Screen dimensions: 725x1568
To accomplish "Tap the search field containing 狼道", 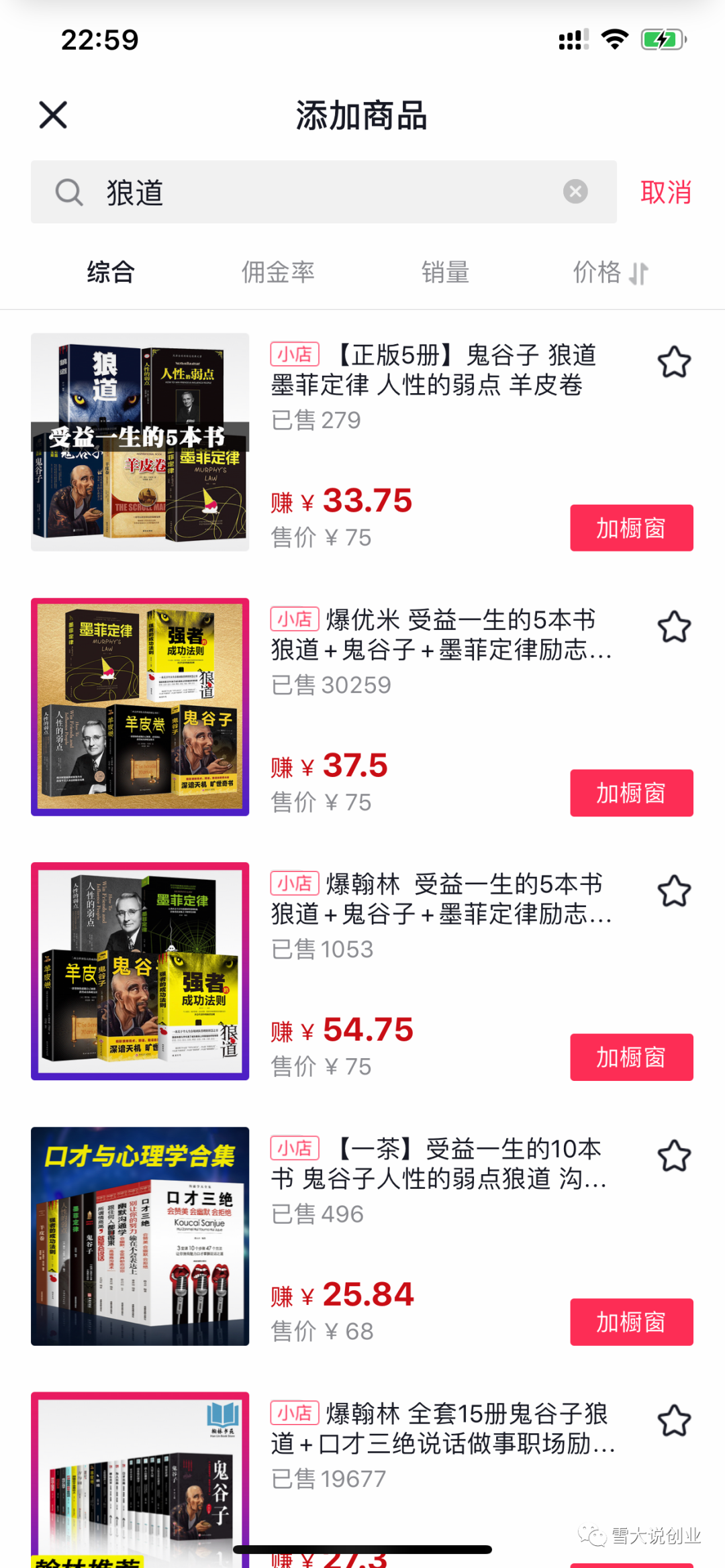I will point(322,193).
